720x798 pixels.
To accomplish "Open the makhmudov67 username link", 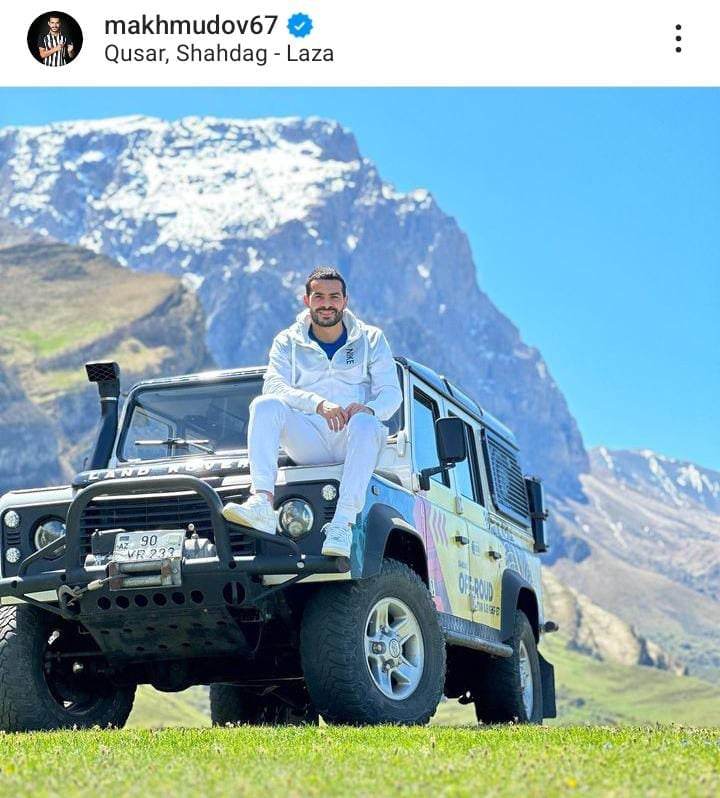I will point(192,25).
